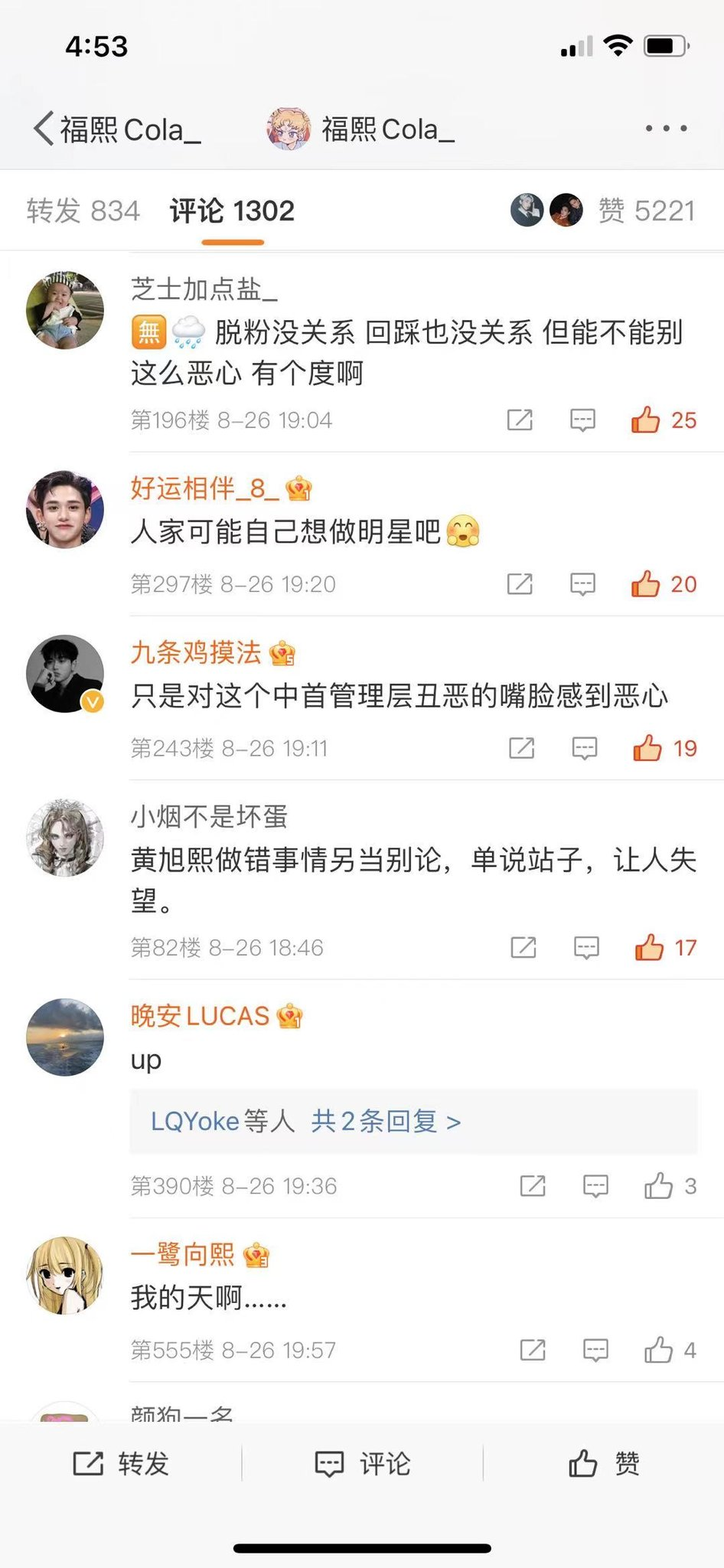This screenshot has height=1568, width=724.
Task: Write a comment with bottom 评论 button
Action: (363, 1463)
